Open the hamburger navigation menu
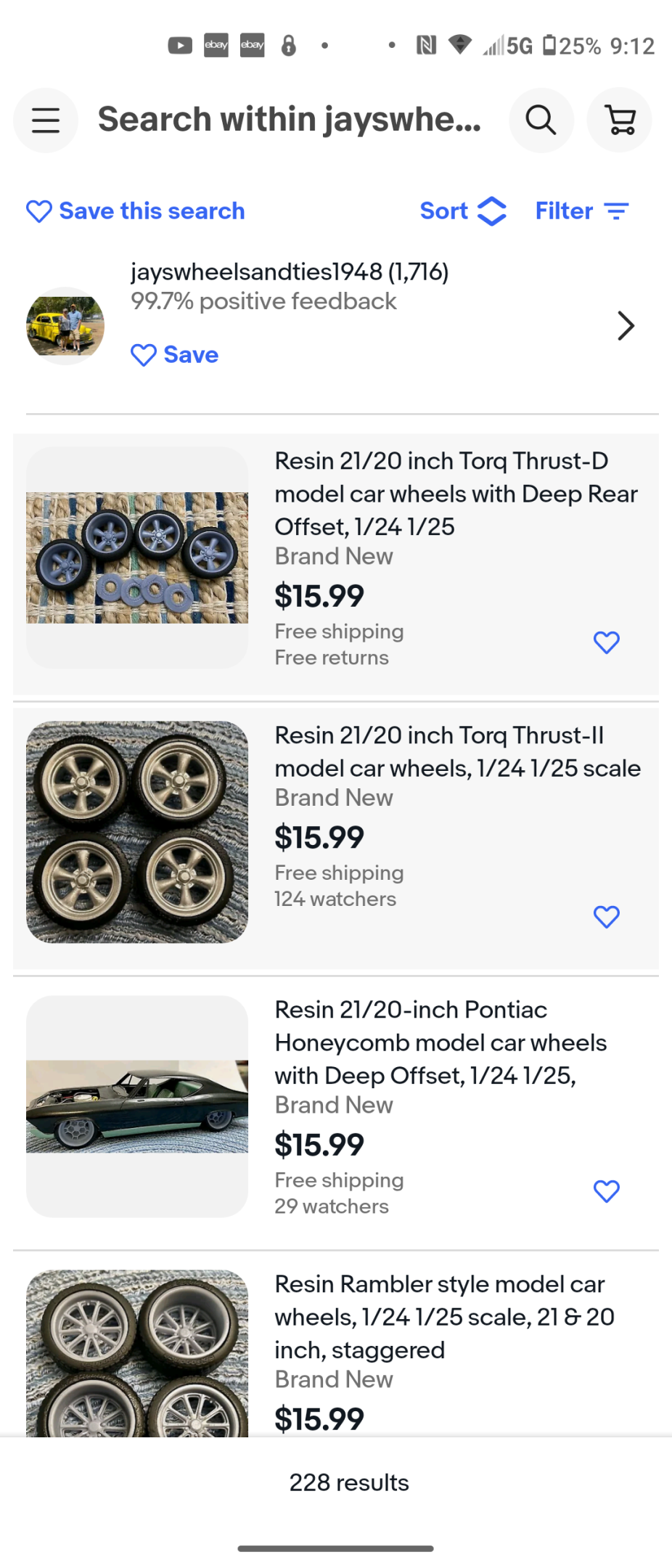 click(46, 121)
